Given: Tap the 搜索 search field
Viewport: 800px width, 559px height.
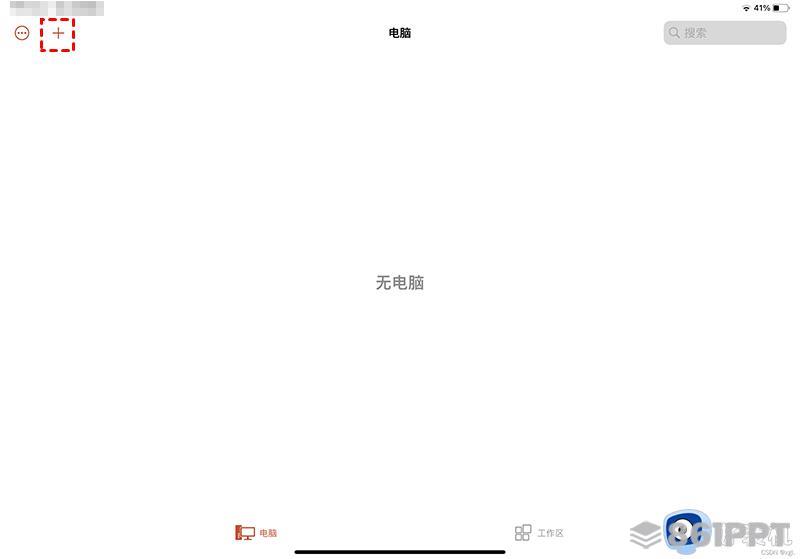Looking at the screenshot, I should [724, 33].
